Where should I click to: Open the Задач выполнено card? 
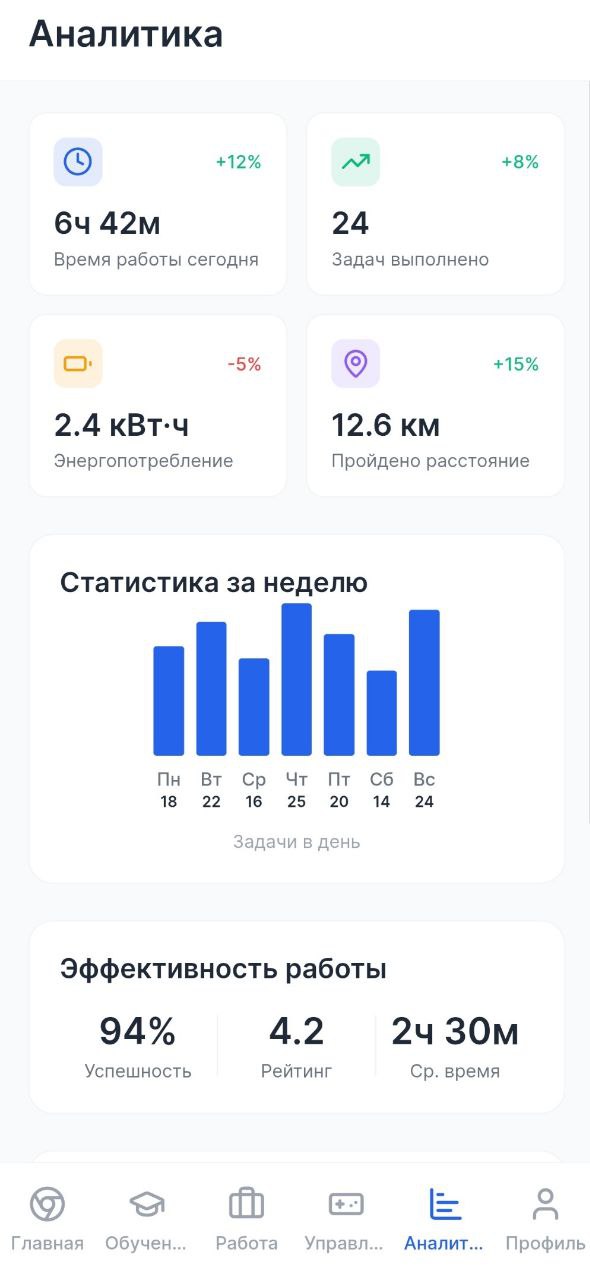435,204
